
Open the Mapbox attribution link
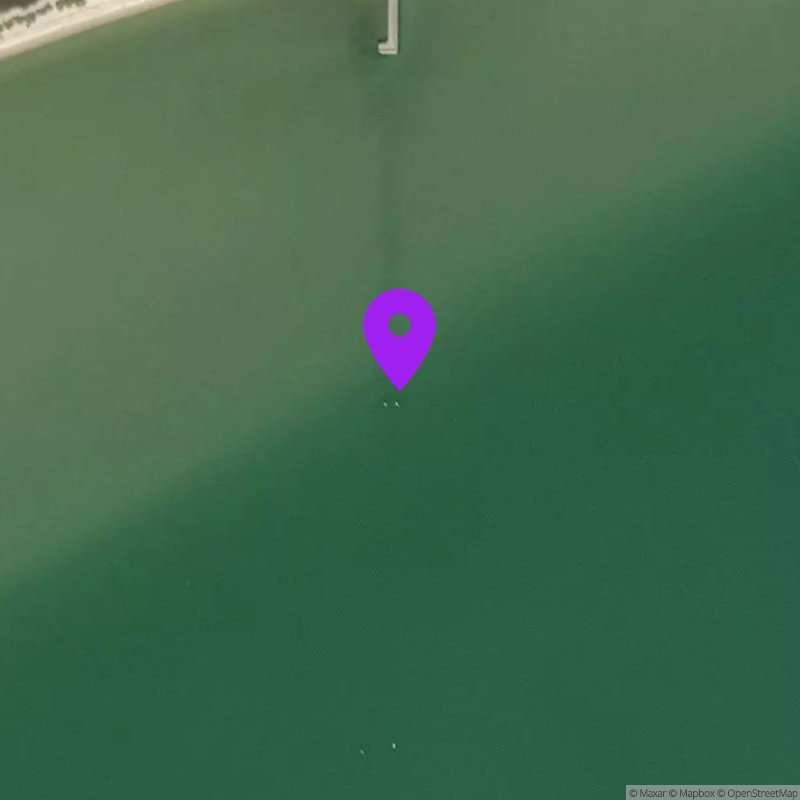692,793
